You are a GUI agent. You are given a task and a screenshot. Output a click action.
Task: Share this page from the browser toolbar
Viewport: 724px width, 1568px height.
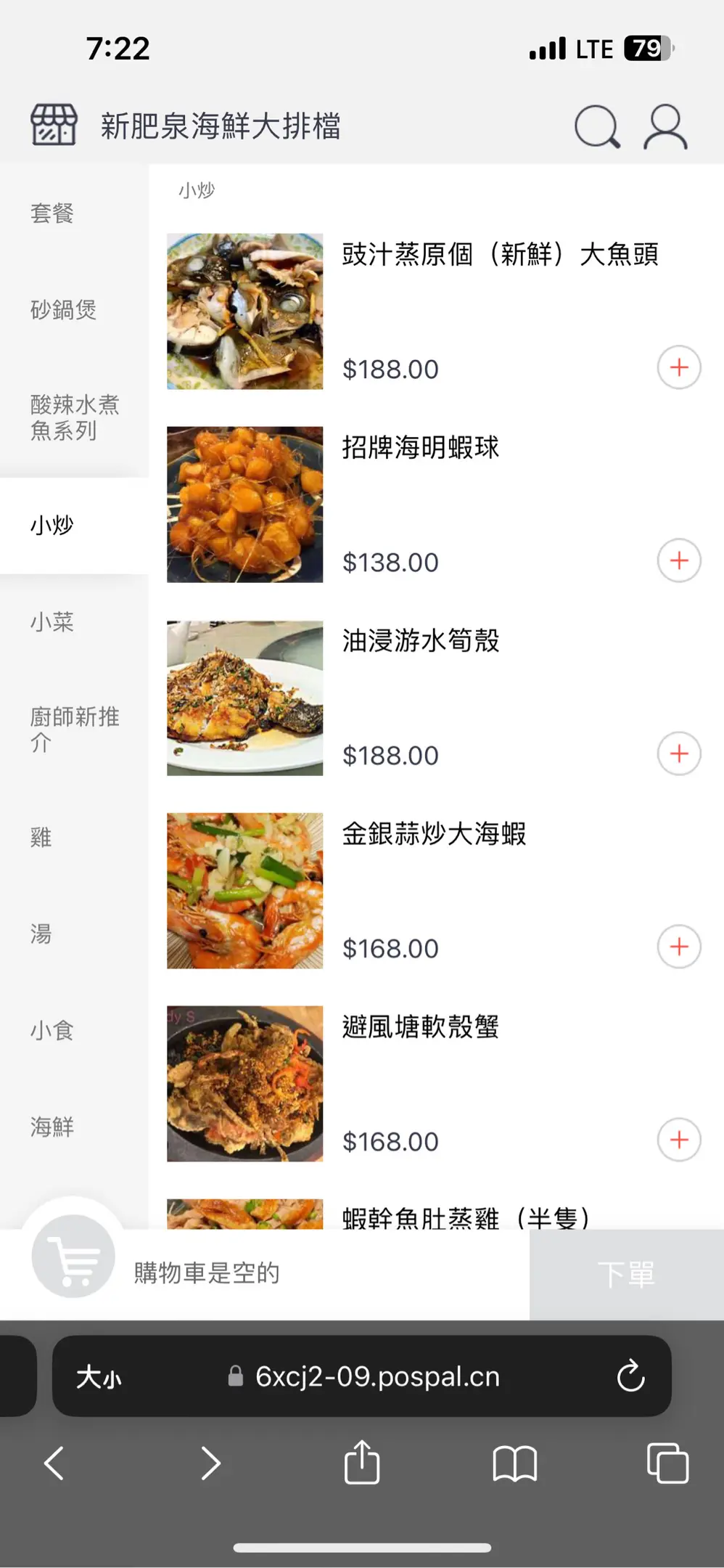coord(362,1463)
